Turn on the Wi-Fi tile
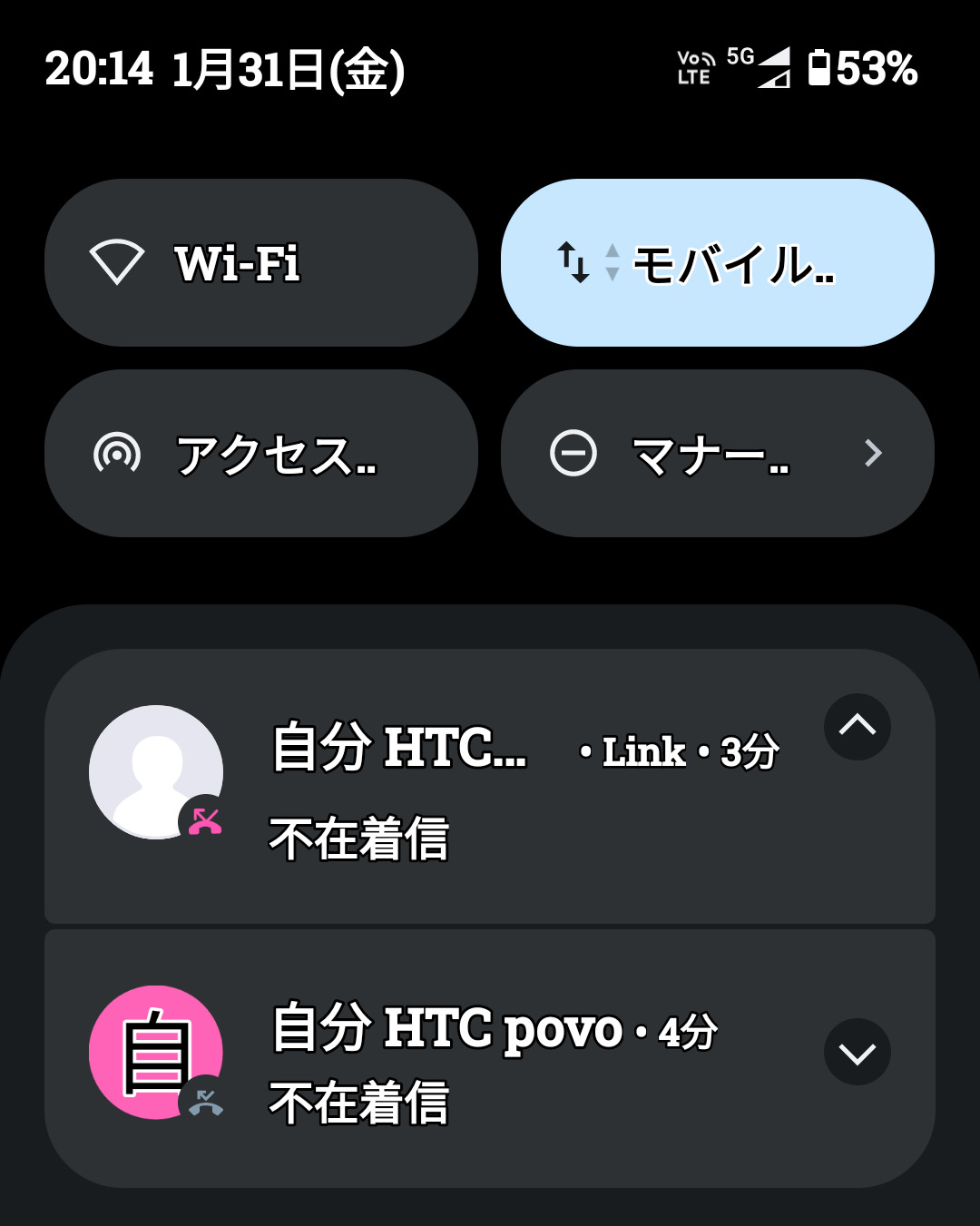 [x=260, y=263]
